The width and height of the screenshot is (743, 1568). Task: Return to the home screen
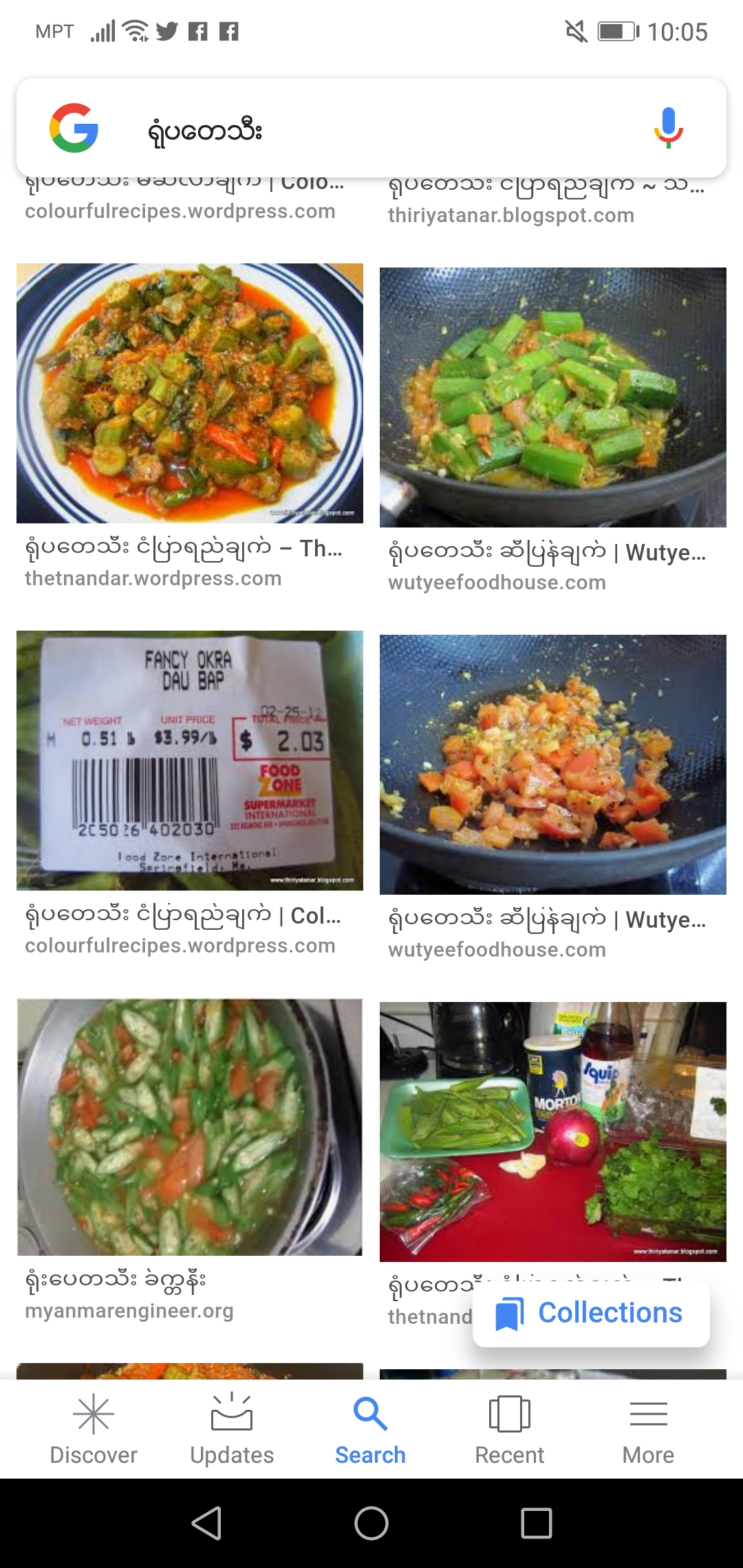(371, 1523)
